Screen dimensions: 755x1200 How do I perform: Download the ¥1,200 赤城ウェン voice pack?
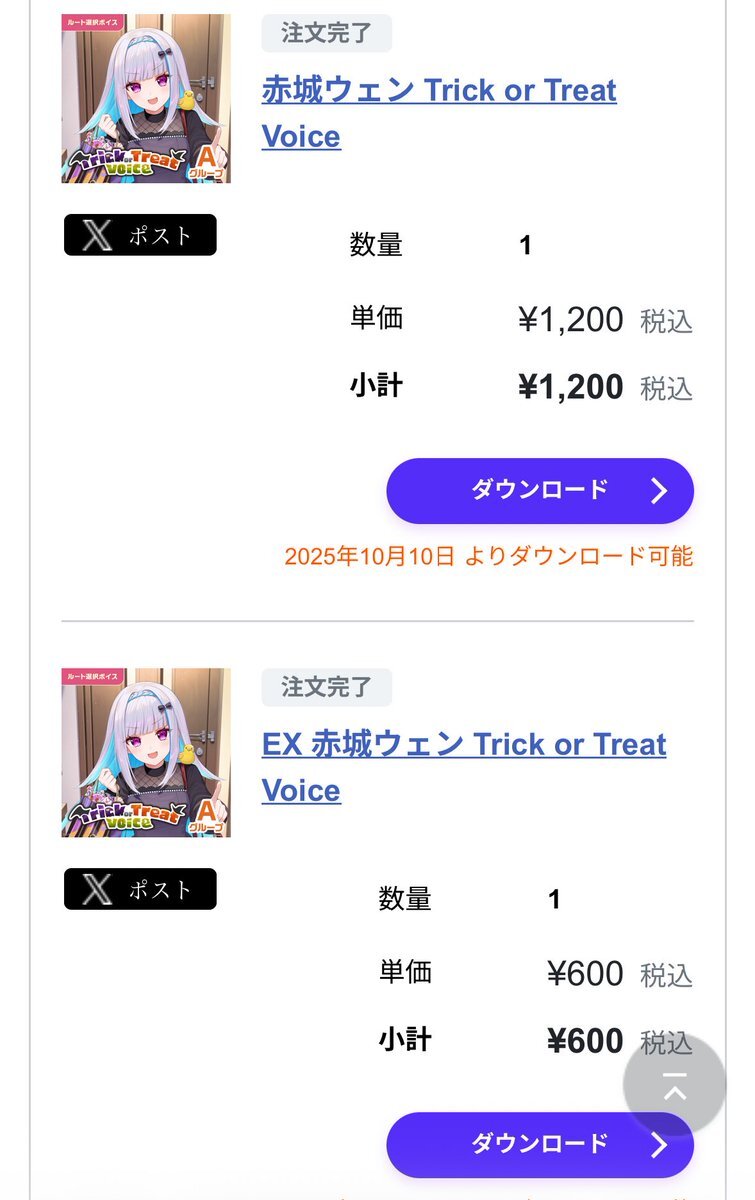coord(539,490)
